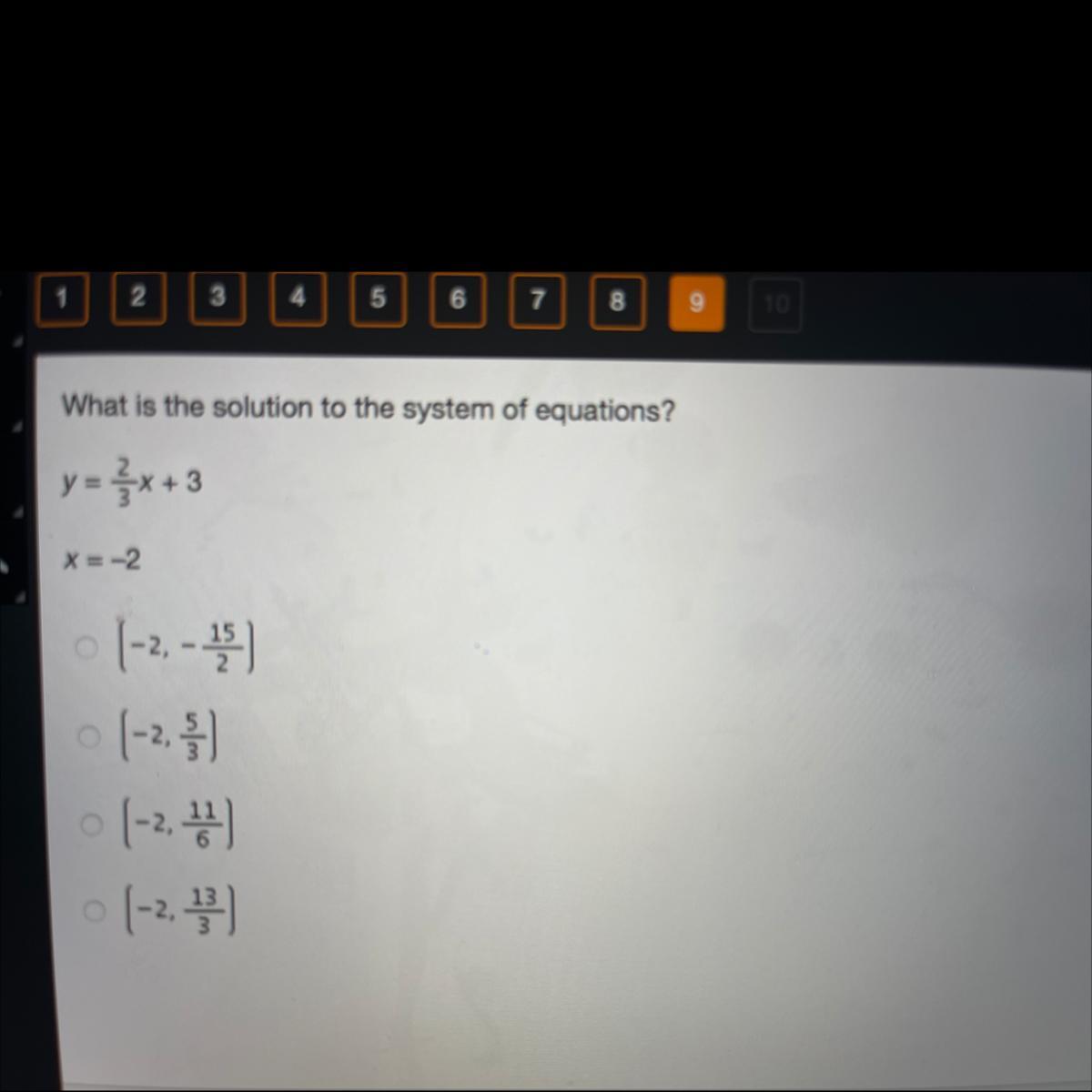This screenshot has width=1092, height=1092.
Task: Go back to question 8
Action: click(618, 303)
